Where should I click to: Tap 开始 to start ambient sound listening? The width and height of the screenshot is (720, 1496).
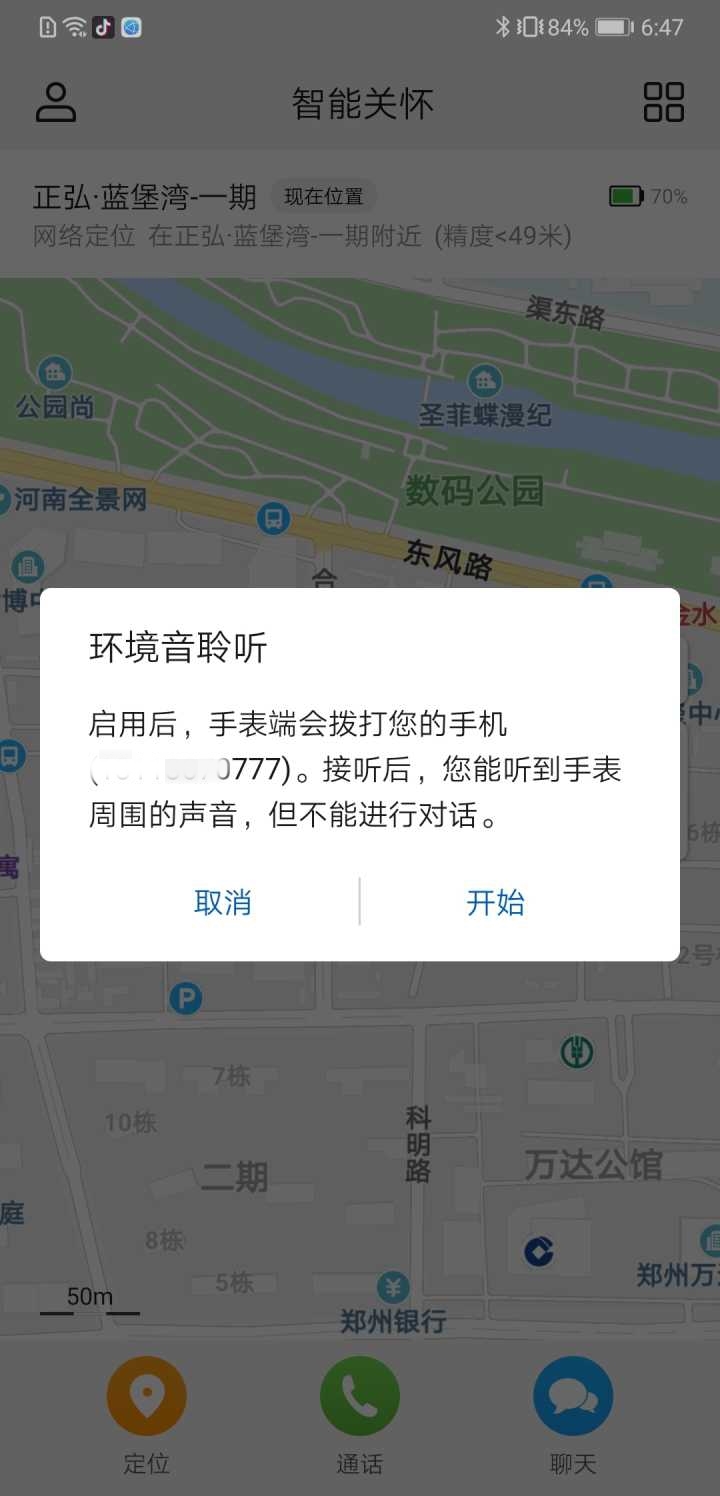(x=495, y=902)
